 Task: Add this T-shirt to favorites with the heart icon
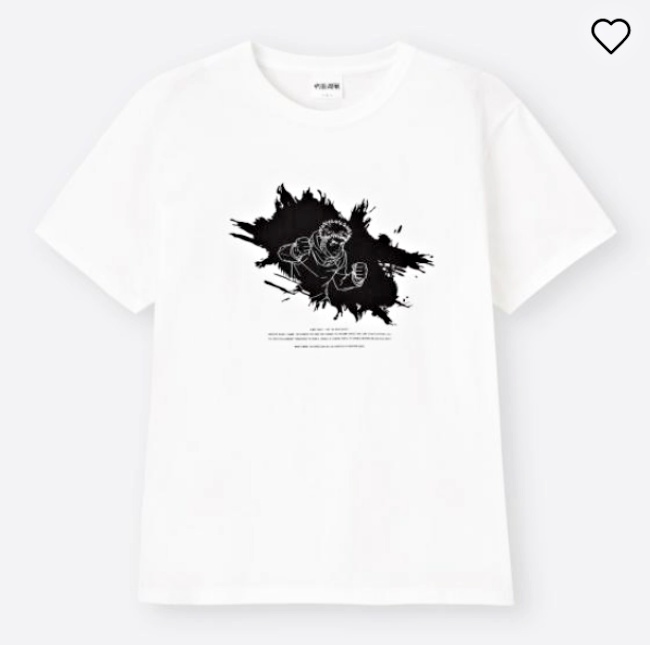[610, 37]
